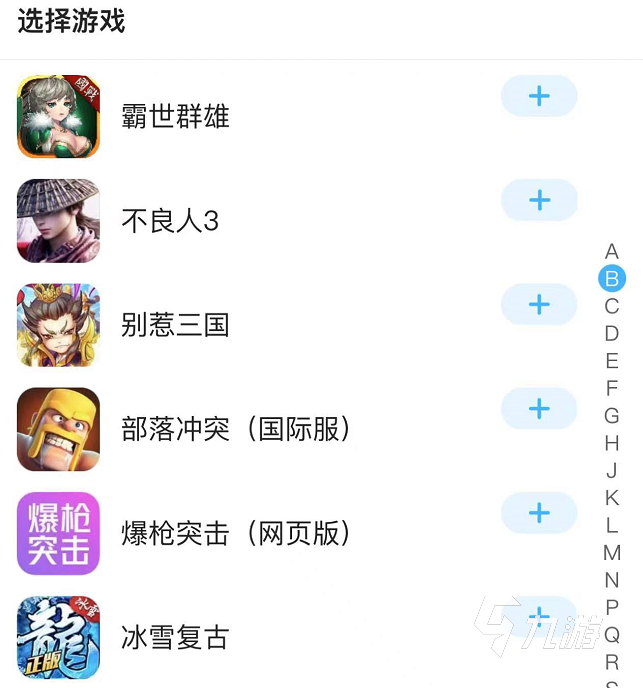Add 部落冲突（国际服）with its plus button
This screenshot has height=688, width=643.
[x=539, y=409]
